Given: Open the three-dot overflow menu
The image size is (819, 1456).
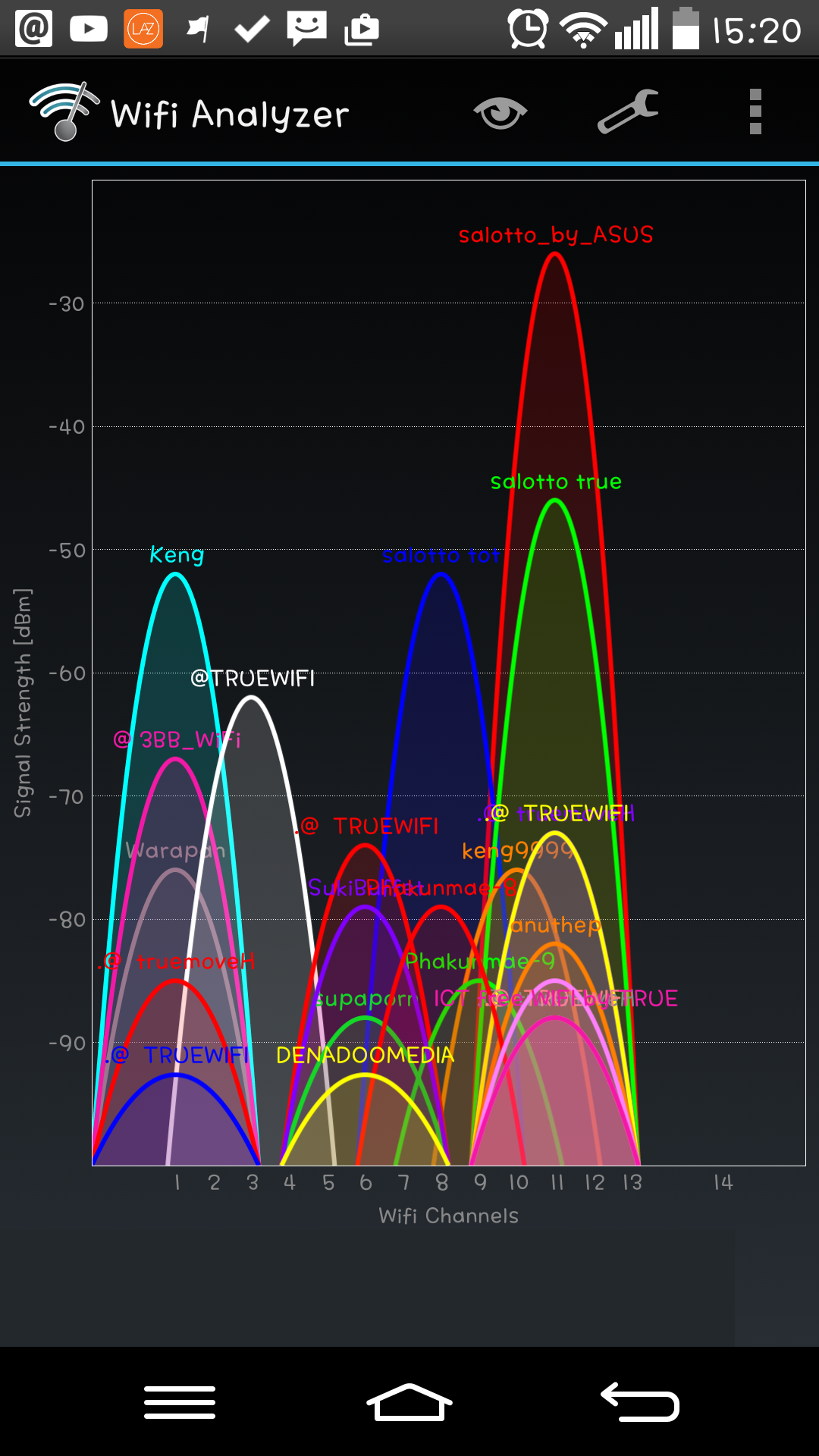Looking at the screenshot, I should tap(755, 112).
